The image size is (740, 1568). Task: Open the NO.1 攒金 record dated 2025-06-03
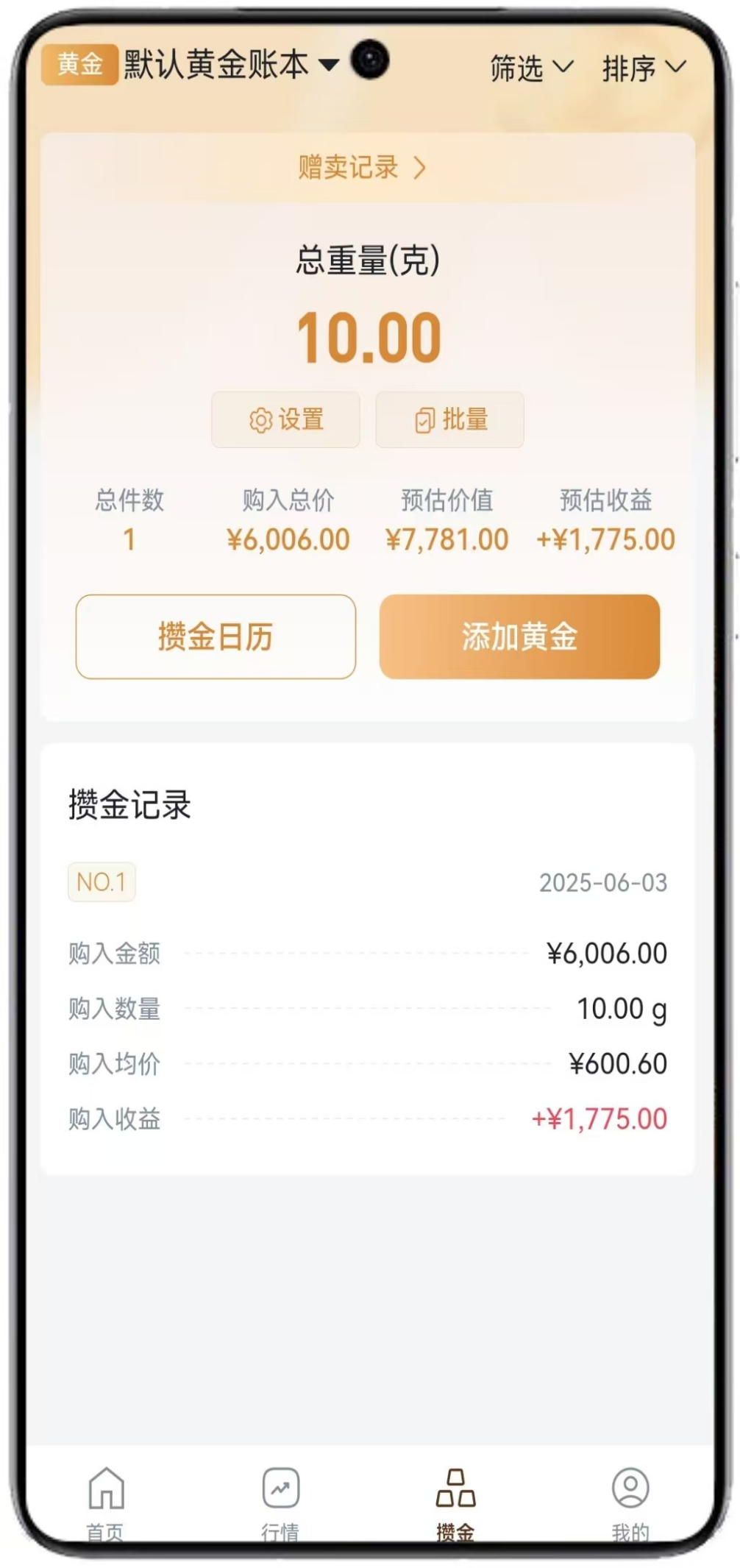tap(368, 1001)
